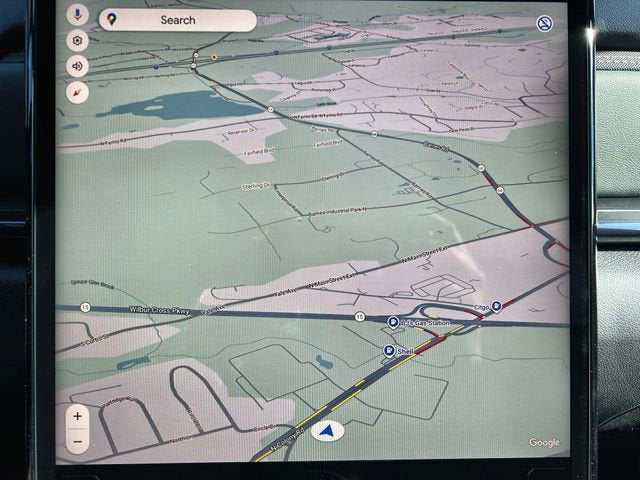
Task: Open map settings gear
Action: (78, 41)
